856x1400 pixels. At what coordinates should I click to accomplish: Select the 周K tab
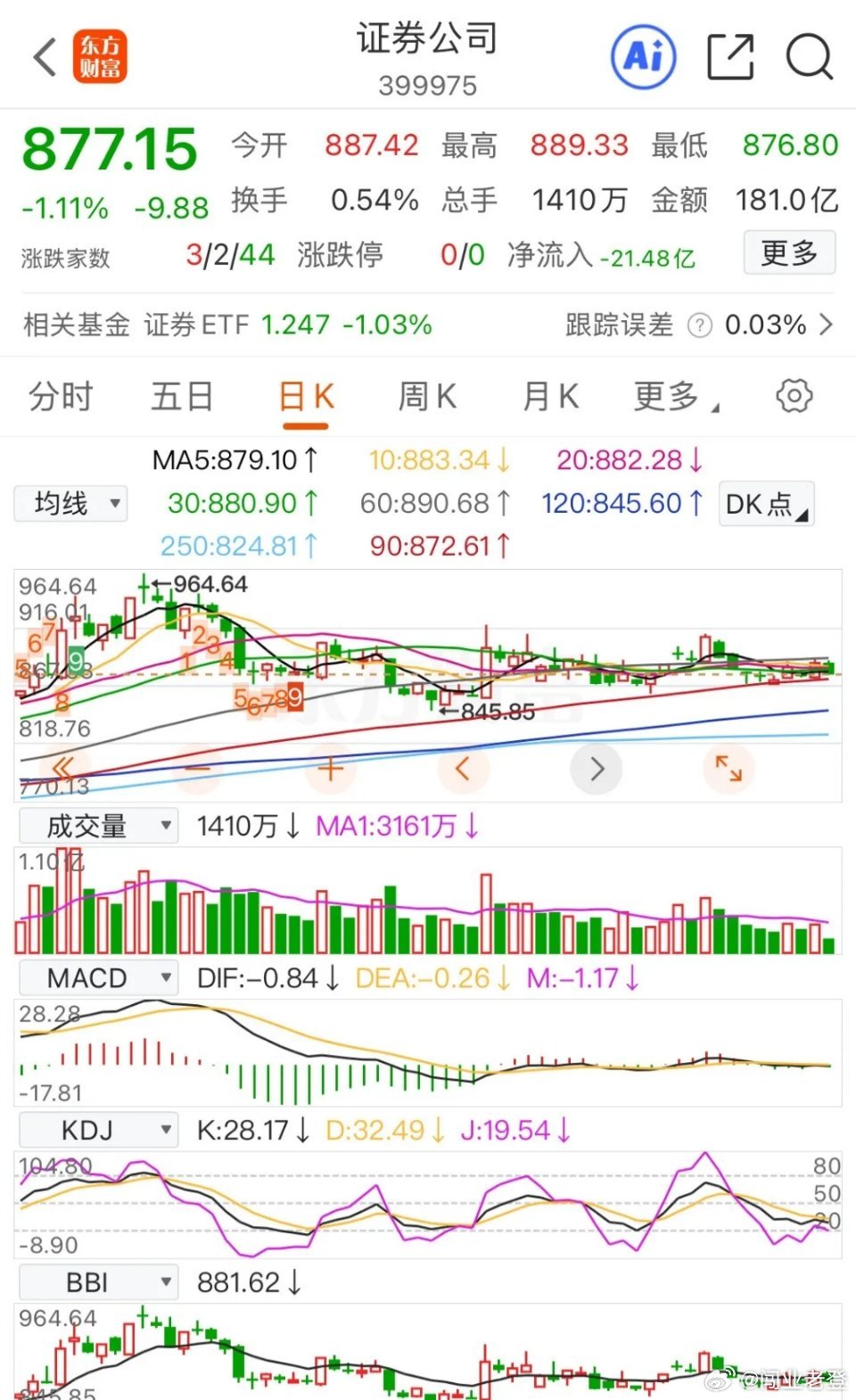427,396
